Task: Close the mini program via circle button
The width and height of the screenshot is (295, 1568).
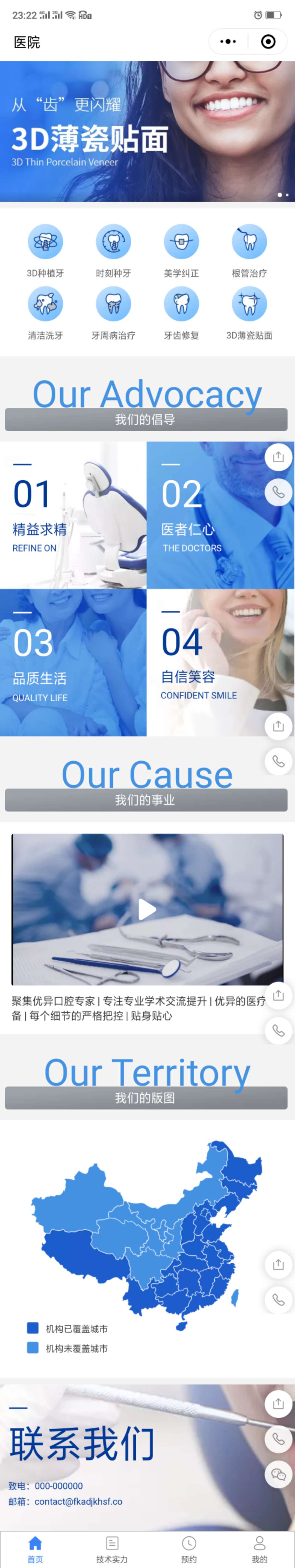Action: click(268, 41)
